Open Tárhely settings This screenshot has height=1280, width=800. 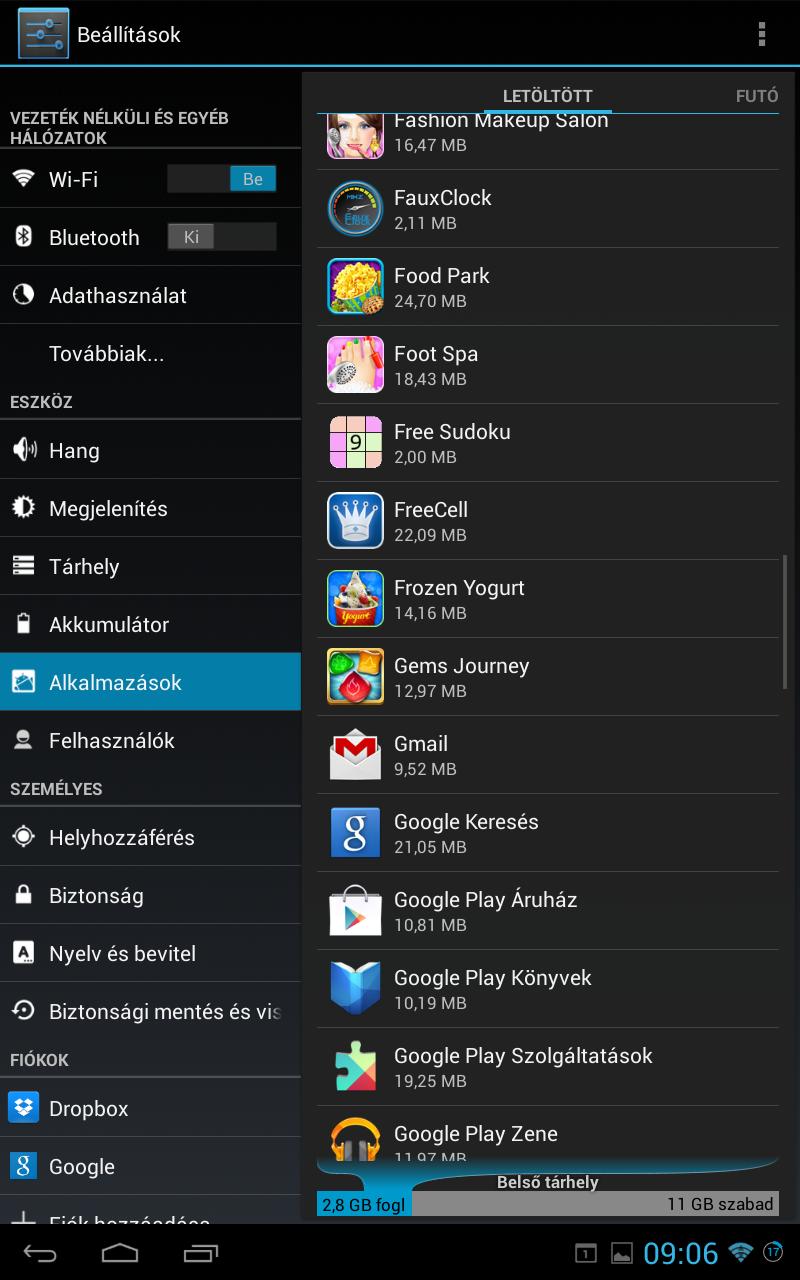(x=150, y=566)
